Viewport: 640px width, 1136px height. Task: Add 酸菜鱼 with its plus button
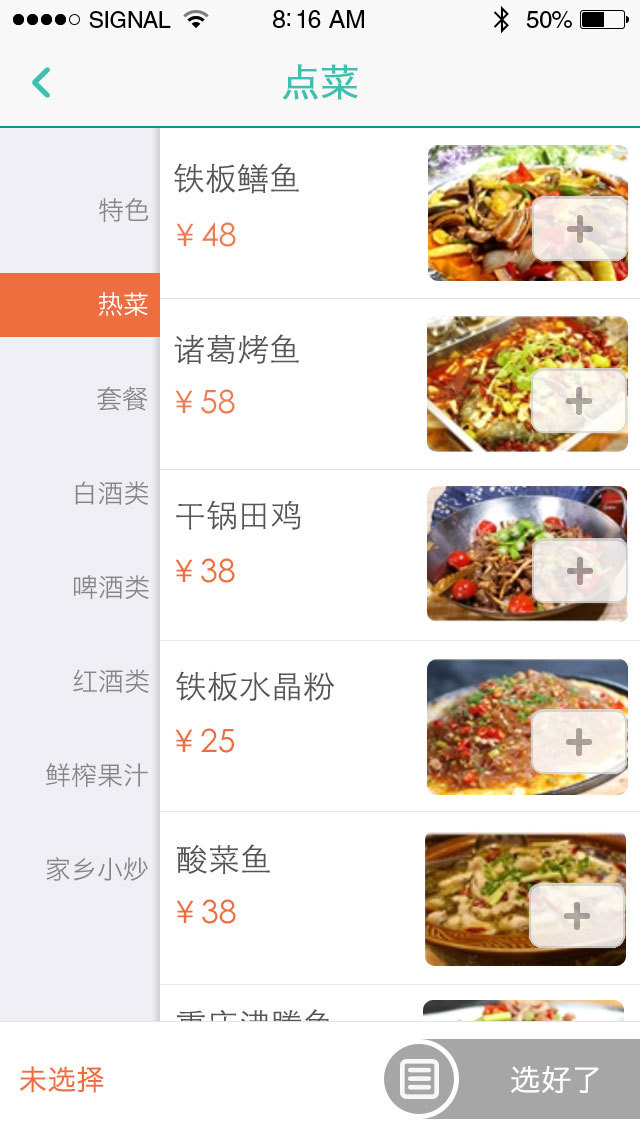tap(577, 916)
